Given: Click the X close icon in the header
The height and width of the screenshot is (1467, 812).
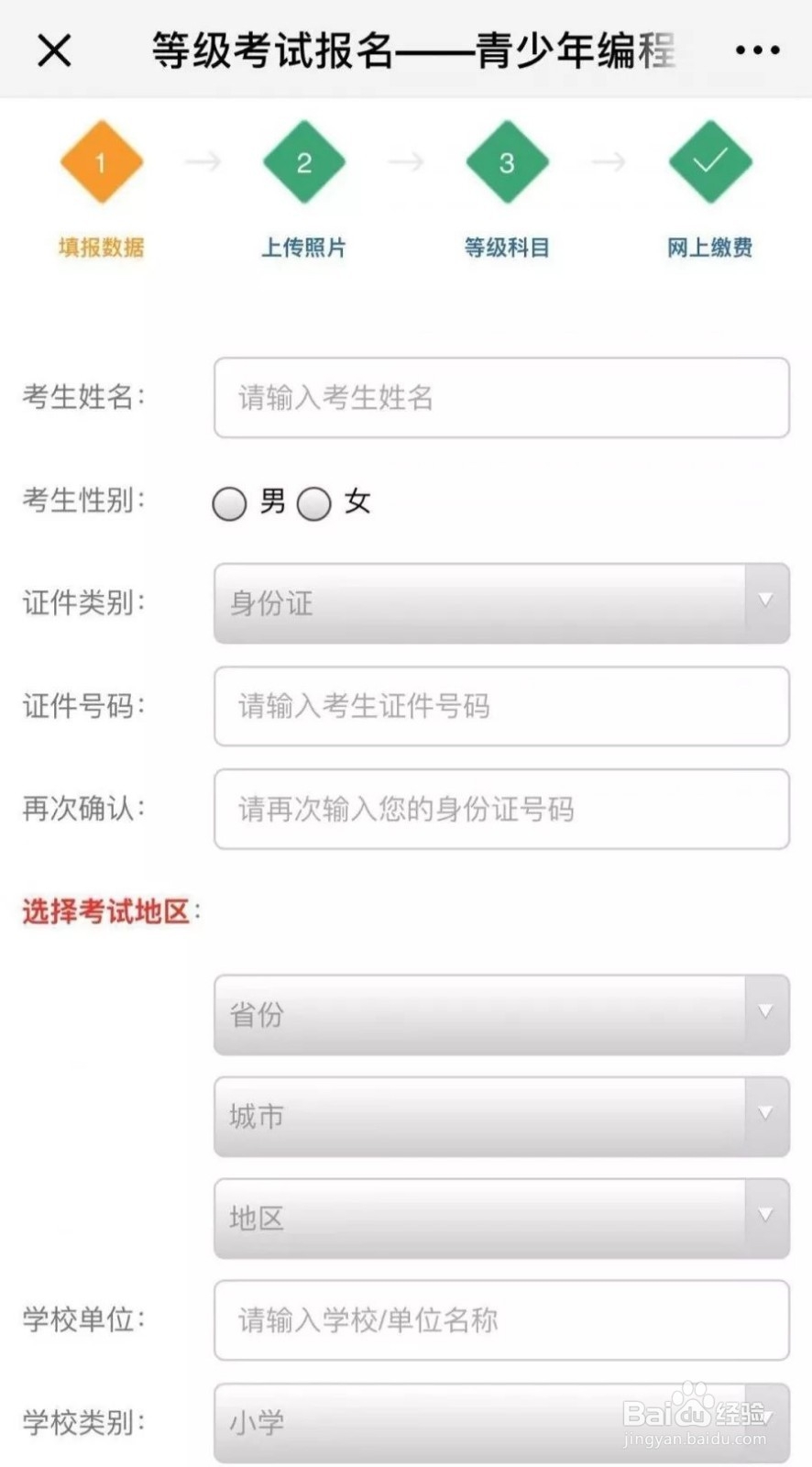Looking at the screenshot, I should tap(53, 50).
